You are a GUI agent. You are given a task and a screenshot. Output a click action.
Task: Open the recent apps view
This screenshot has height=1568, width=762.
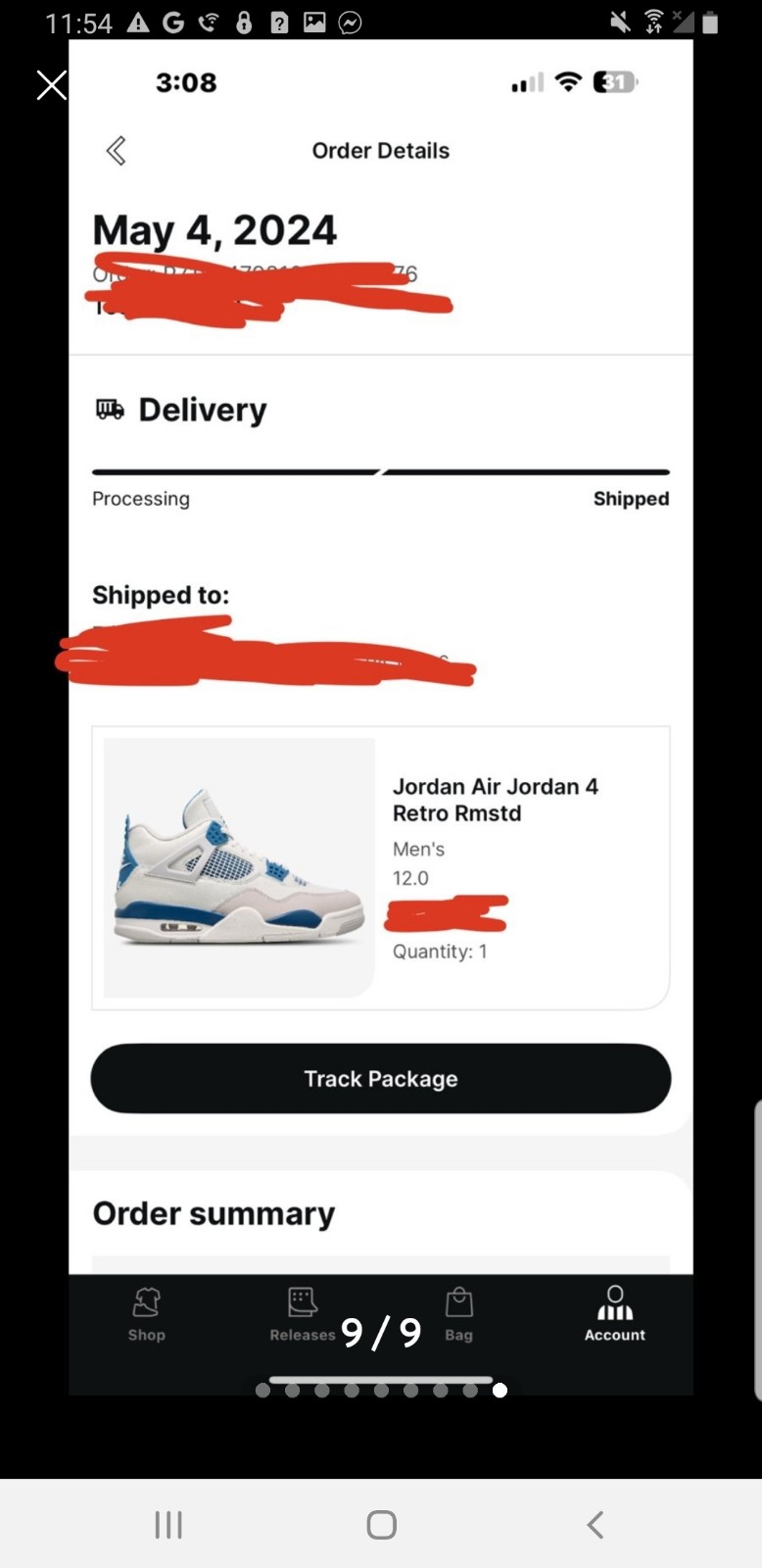tap(168, 1525)
